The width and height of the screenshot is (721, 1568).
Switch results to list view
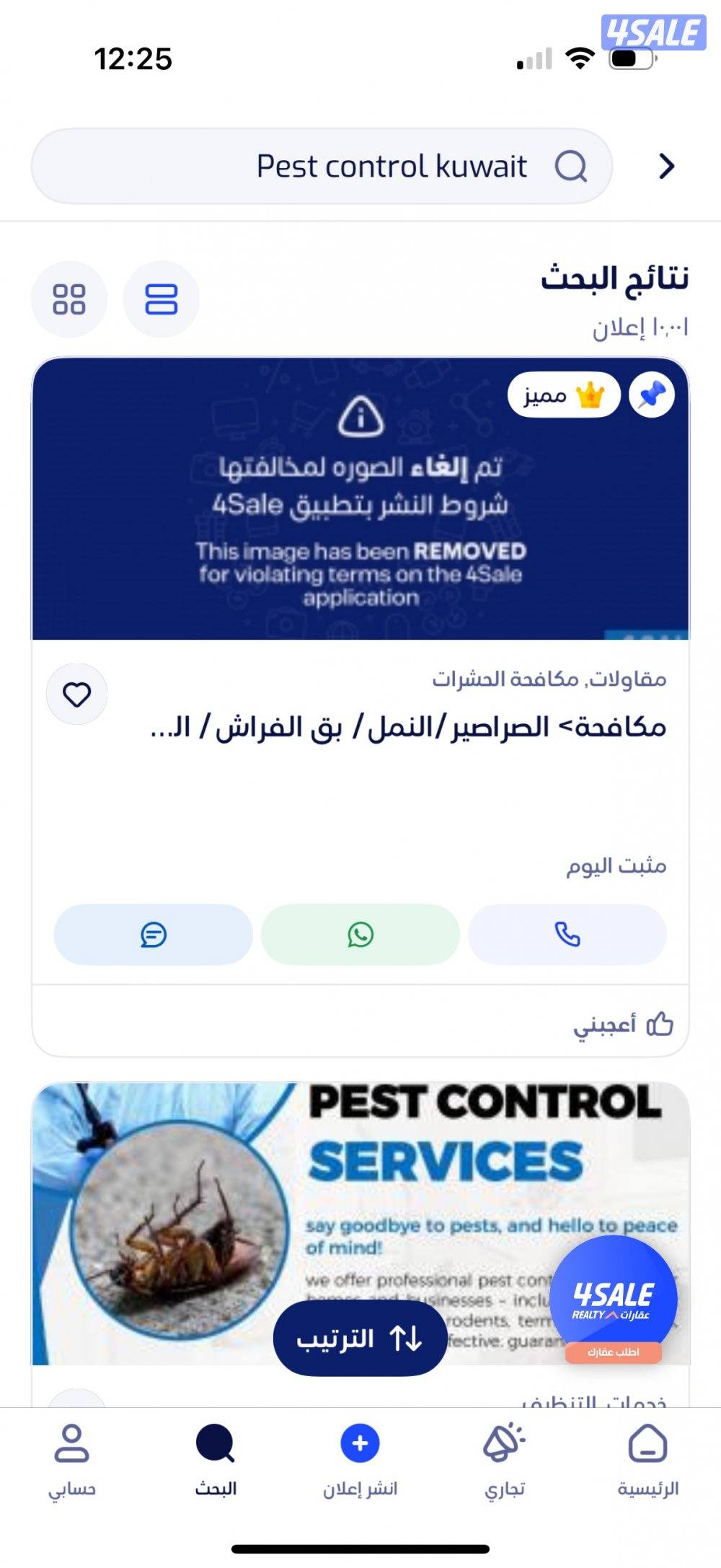click(161, 299)
